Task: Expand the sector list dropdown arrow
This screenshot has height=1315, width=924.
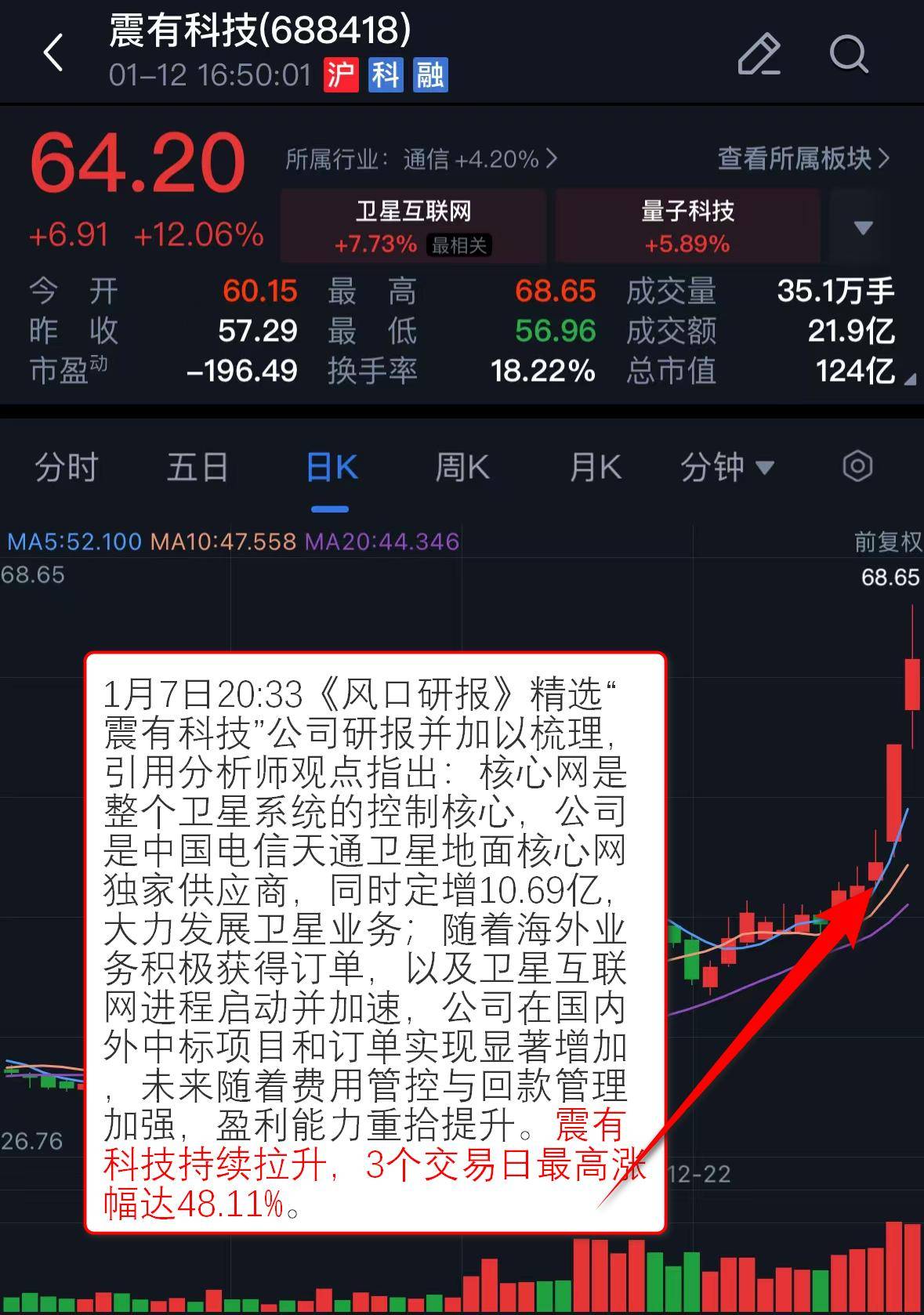Action: click(863, 227)
